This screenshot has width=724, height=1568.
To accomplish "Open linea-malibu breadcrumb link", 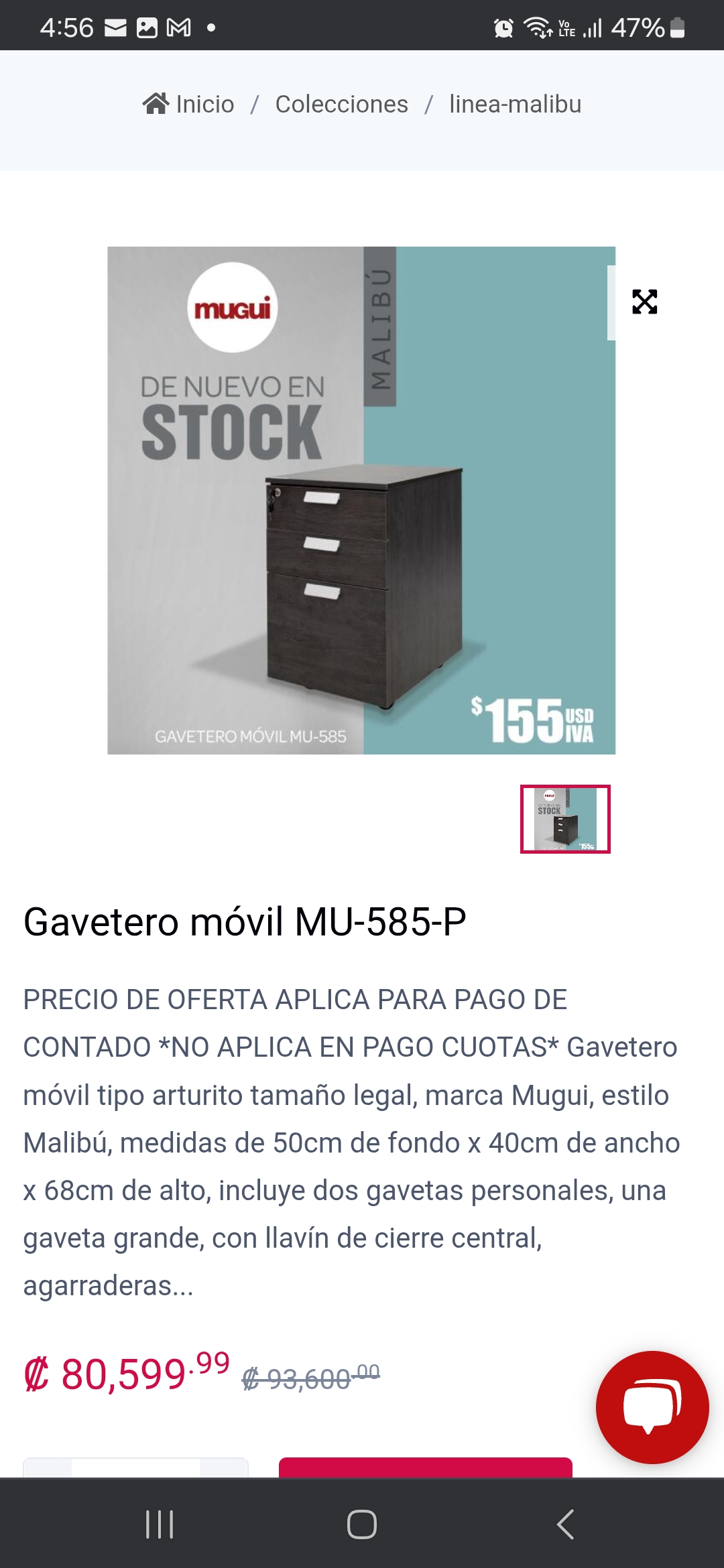I will pos(515,105).
